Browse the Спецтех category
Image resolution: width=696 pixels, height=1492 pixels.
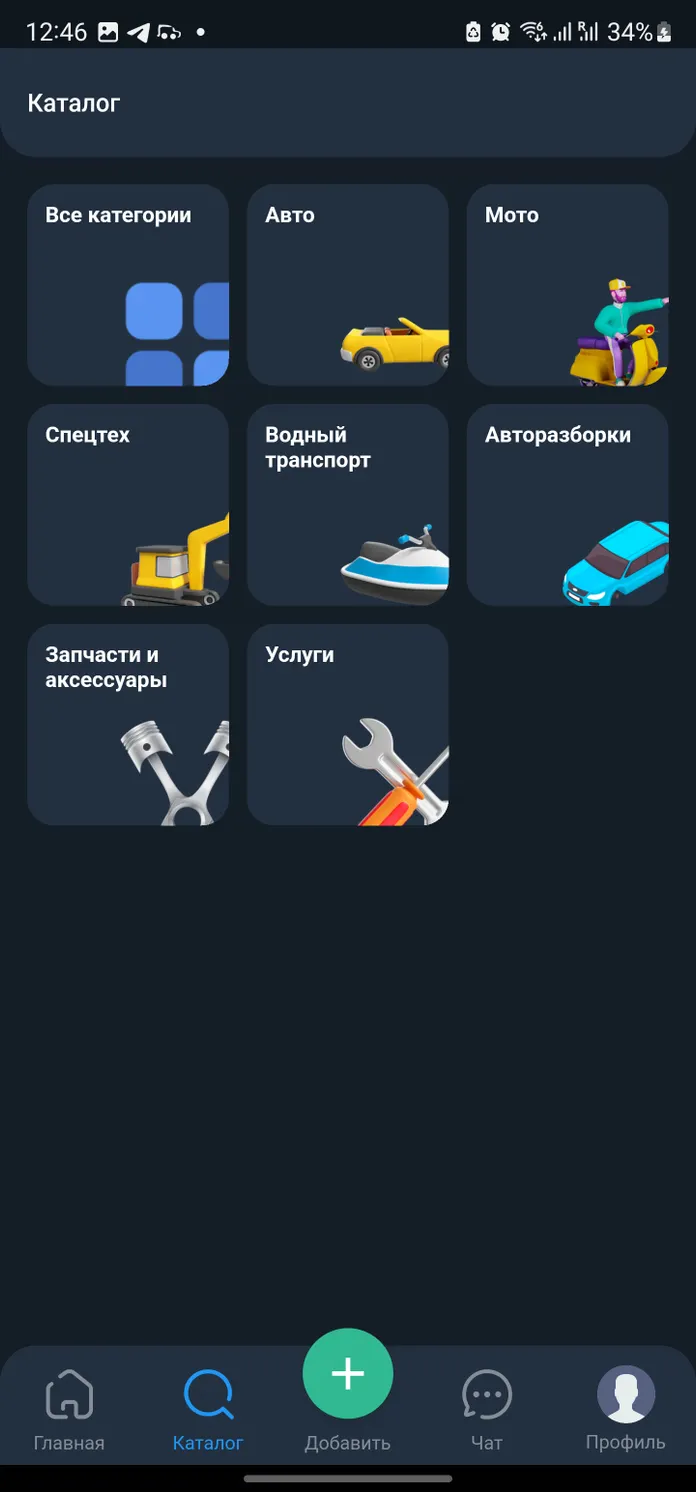[128, 505]
